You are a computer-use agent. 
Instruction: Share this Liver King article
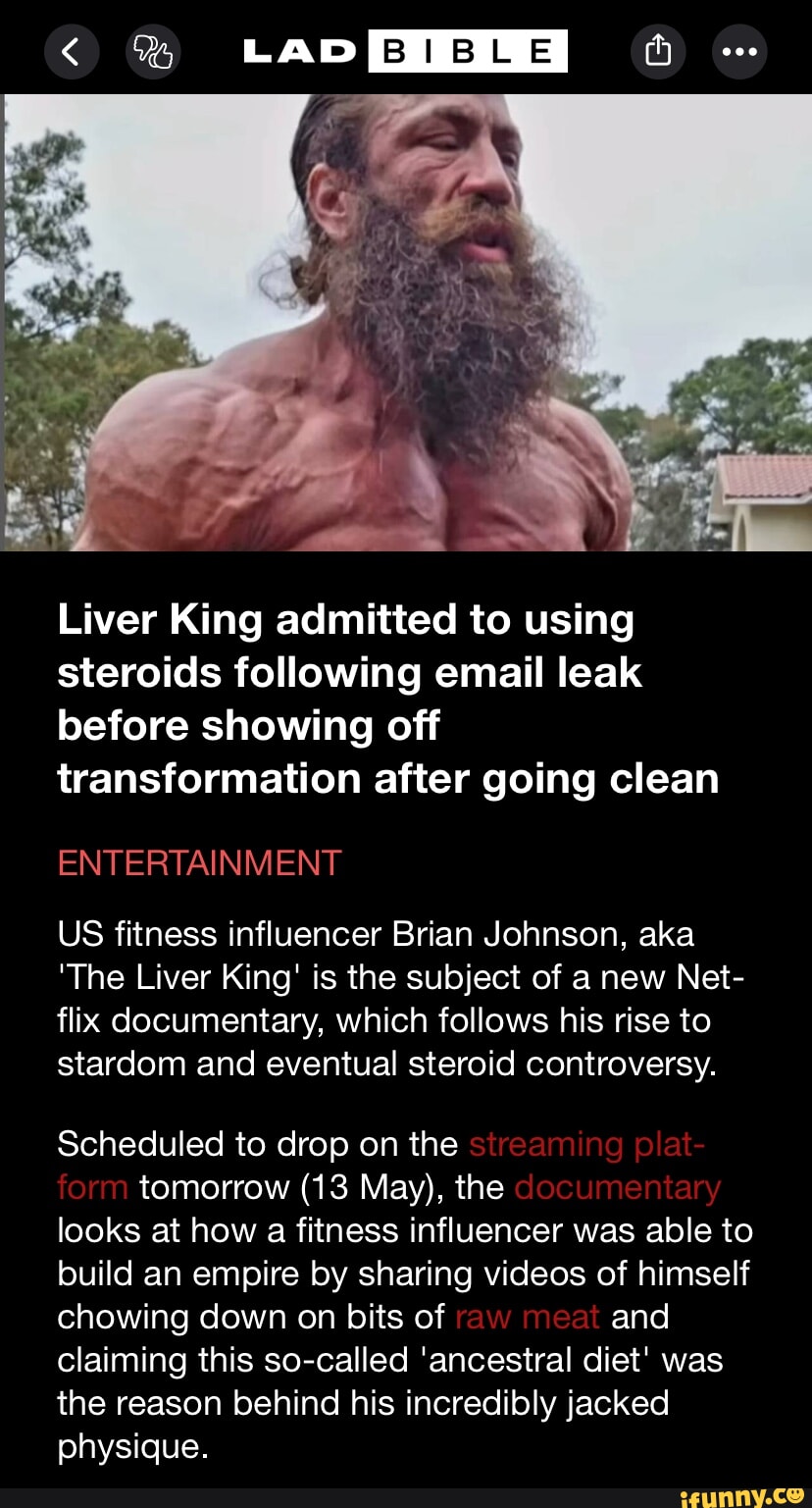[658, 51]
